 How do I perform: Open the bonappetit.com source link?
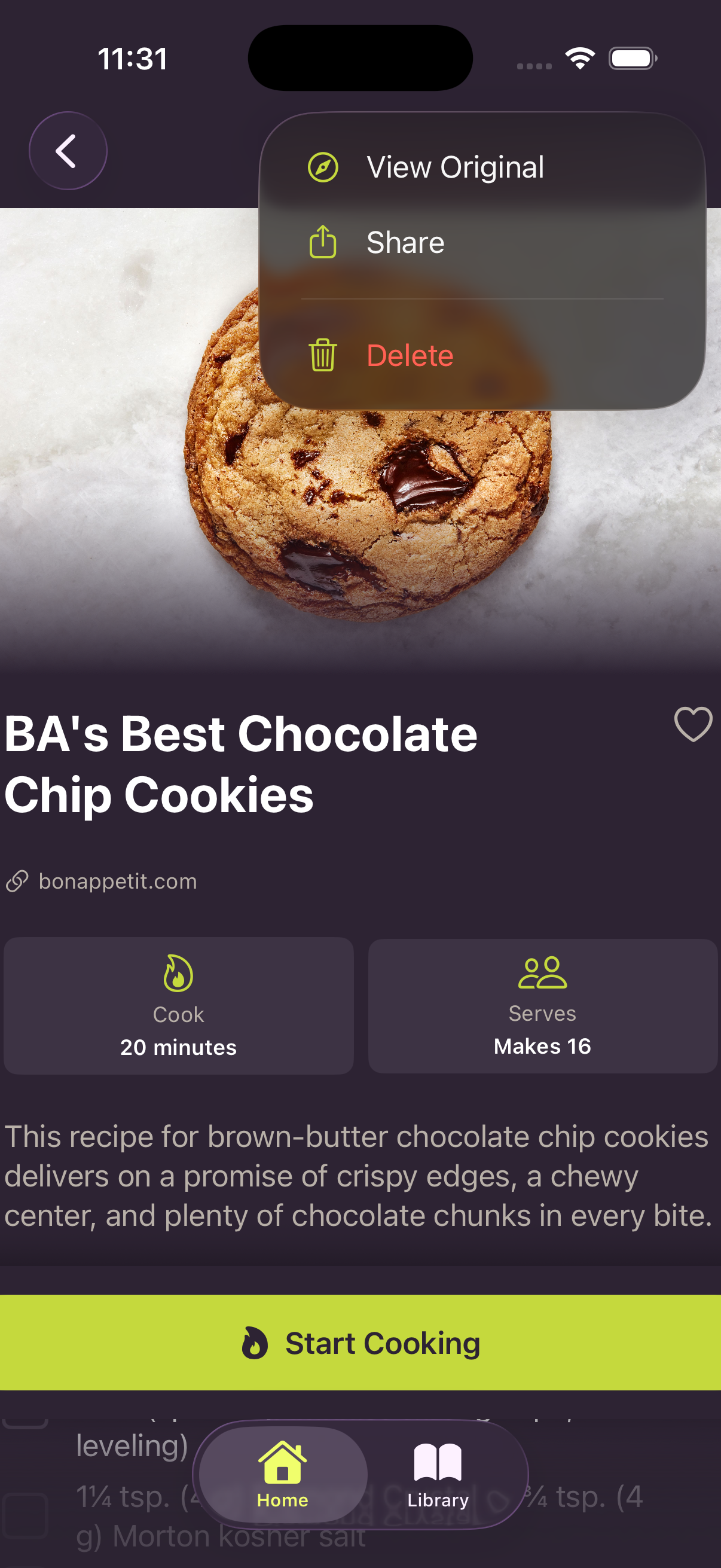tap(117, 881)
